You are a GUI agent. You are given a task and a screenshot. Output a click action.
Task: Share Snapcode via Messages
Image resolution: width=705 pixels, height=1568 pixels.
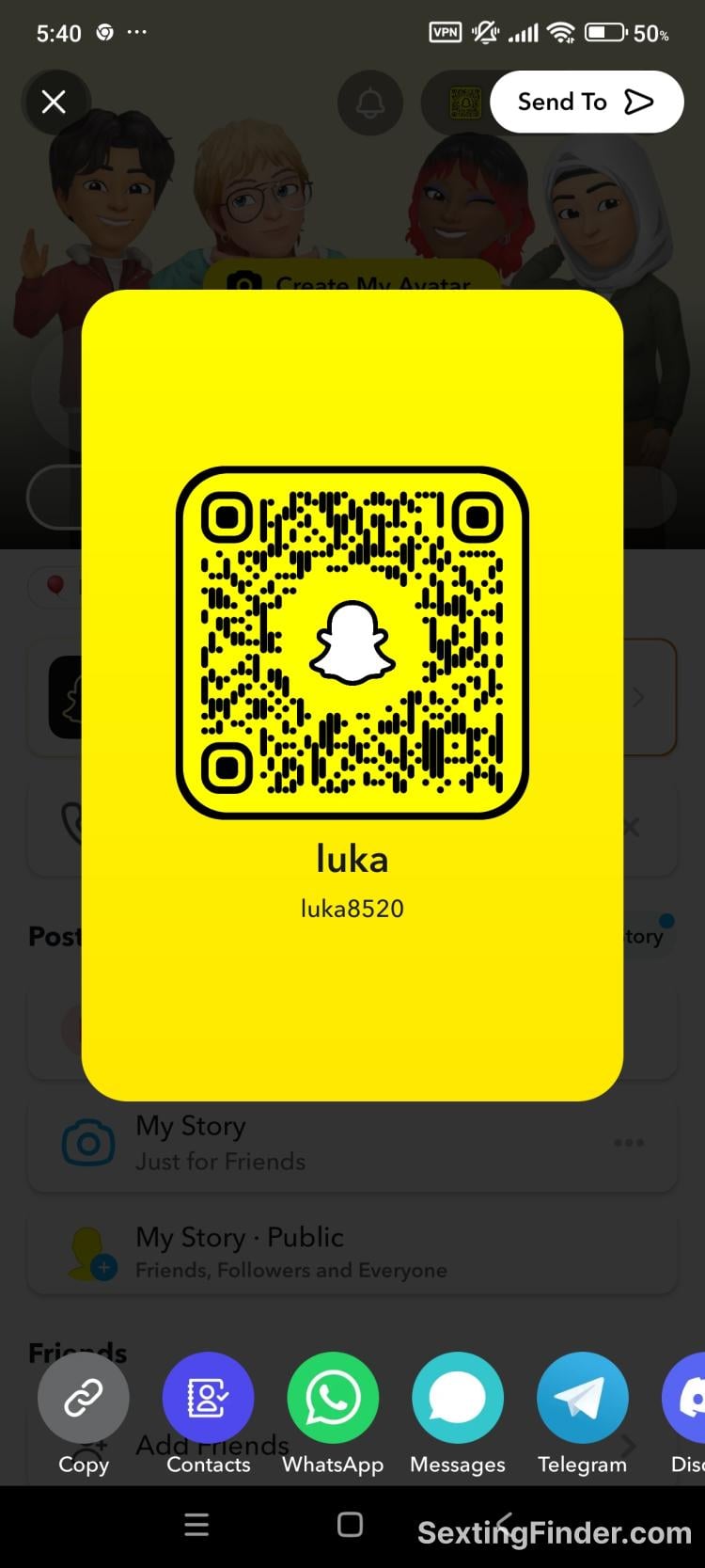458,1398
